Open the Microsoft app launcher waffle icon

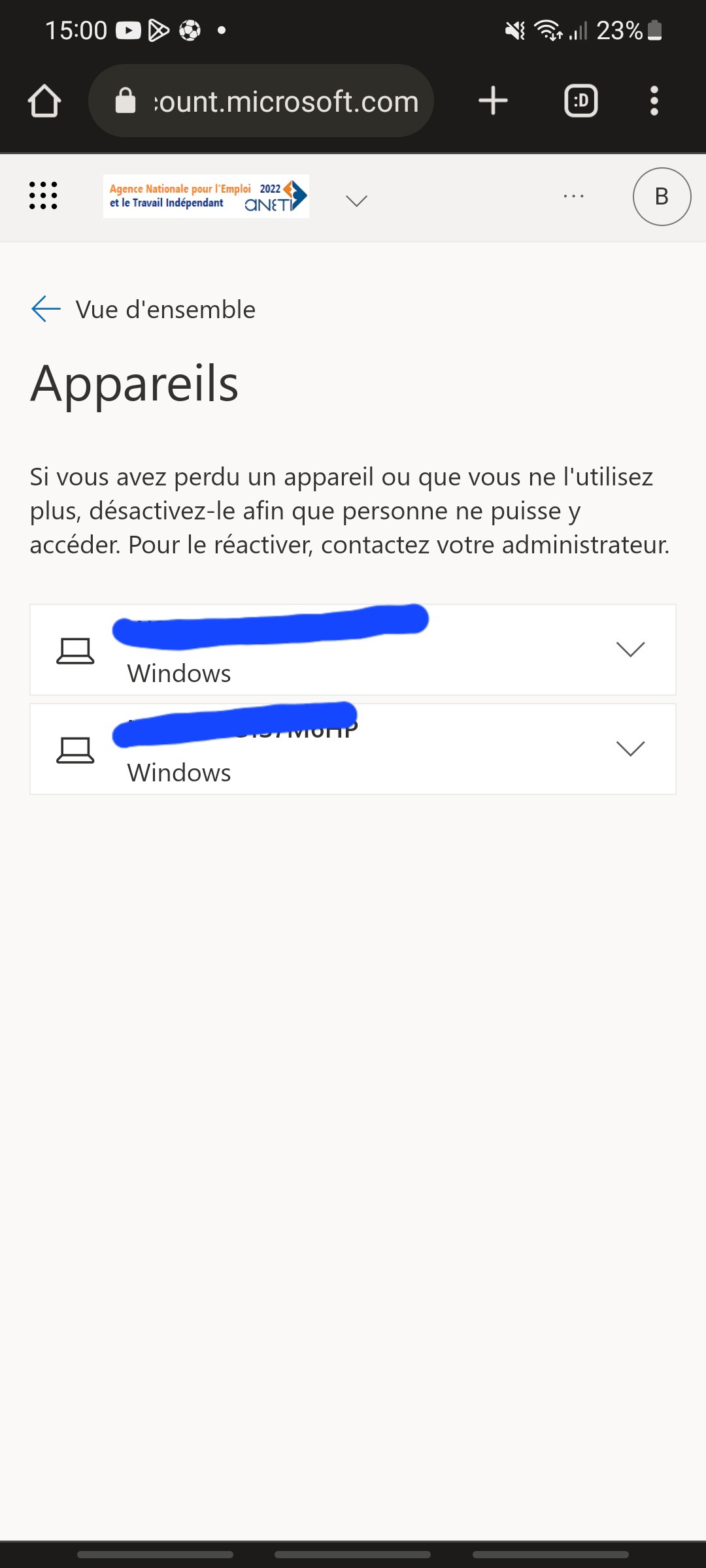(x=44, y=197)
